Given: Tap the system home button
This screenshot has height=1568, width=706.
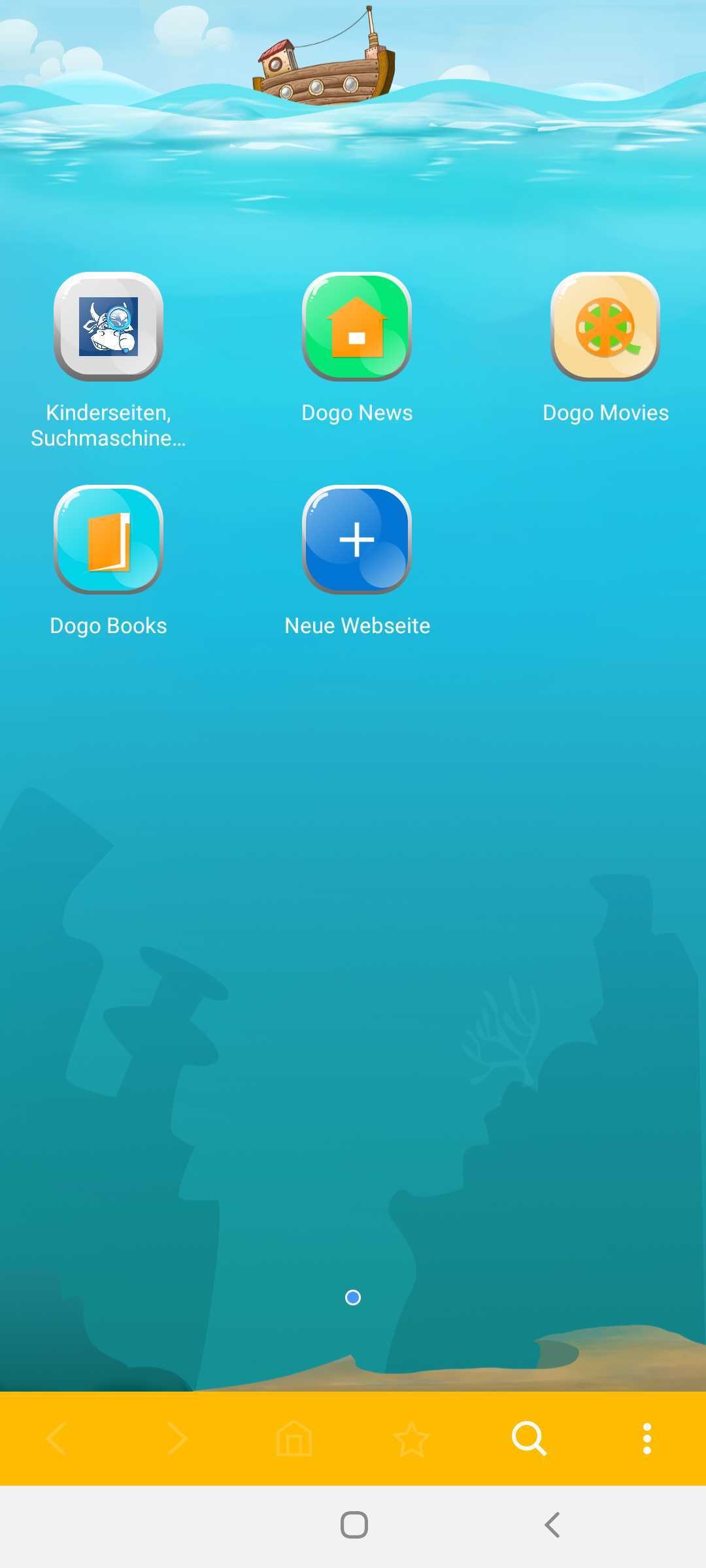Looking at the screenshot, I should click(x=354, y=1525).
